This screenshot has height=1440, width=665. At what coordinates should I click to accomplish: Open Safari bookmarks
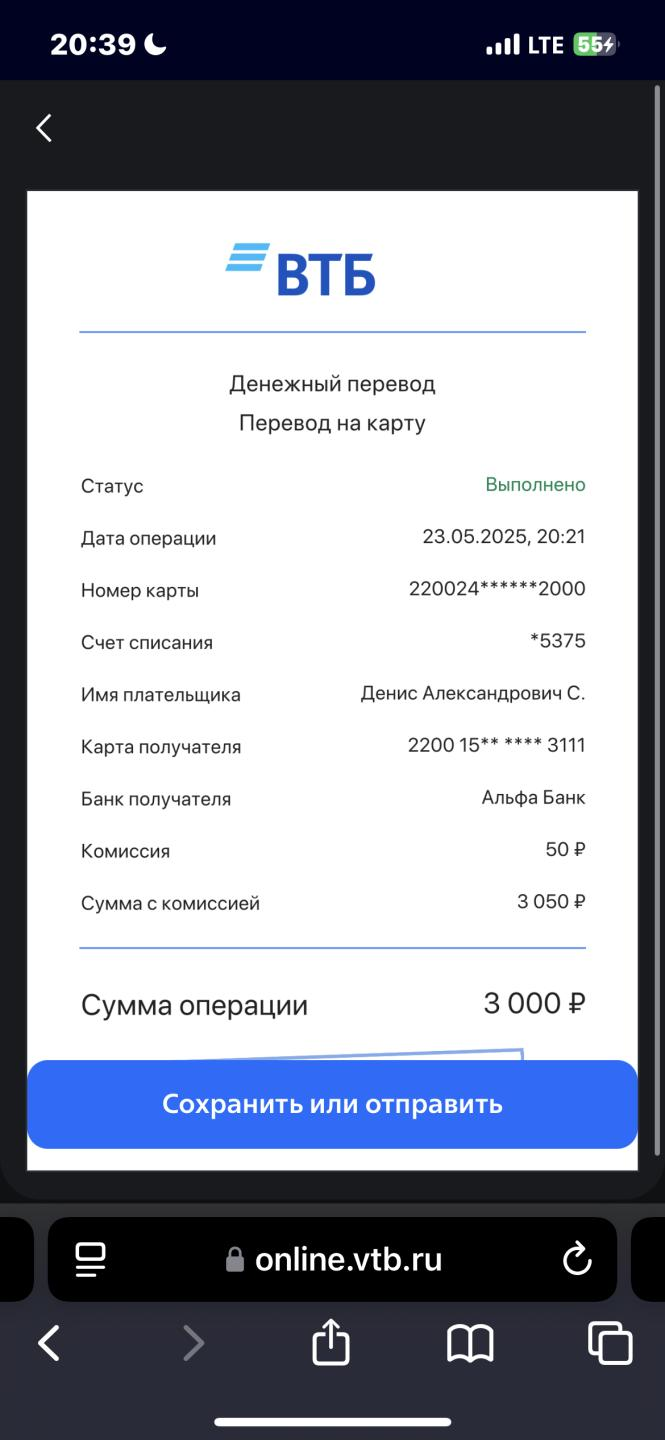470,1343
